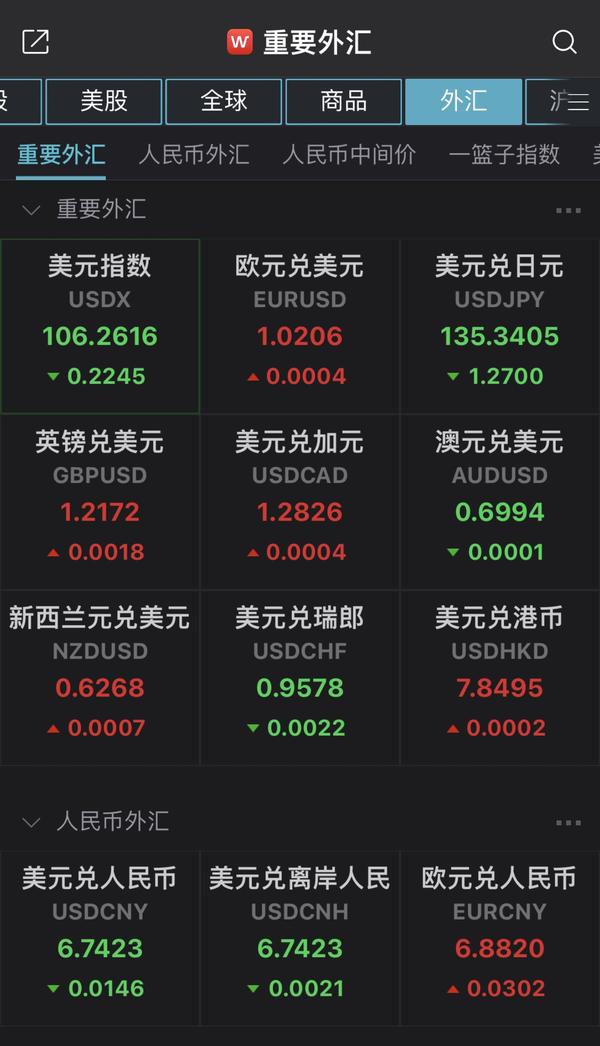Open more options for 人民币外汇 section
The height and width of the screenshot is (1046, 600).
click(x=568, y=823)
